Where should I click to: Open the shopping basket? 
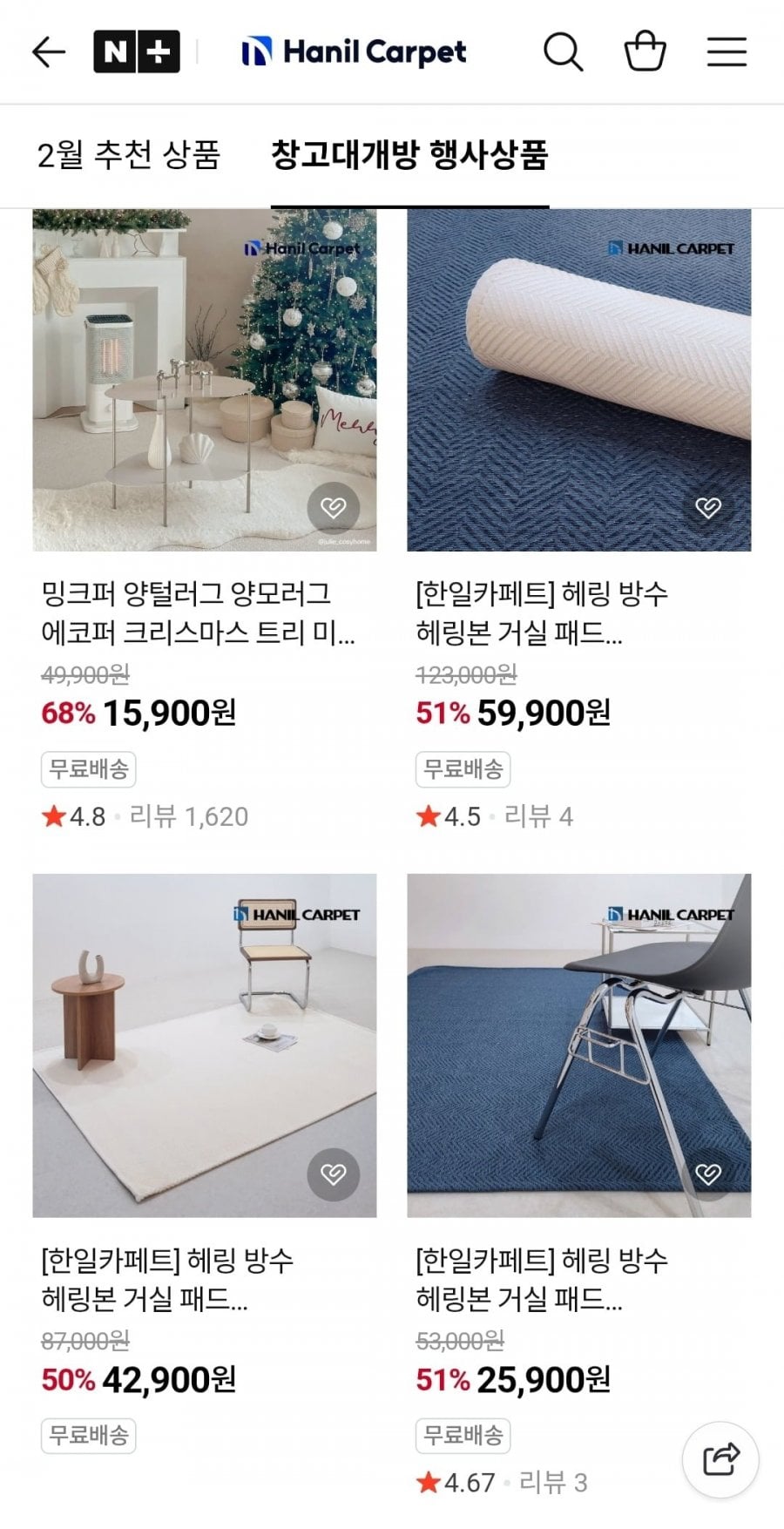click(645, 52)
